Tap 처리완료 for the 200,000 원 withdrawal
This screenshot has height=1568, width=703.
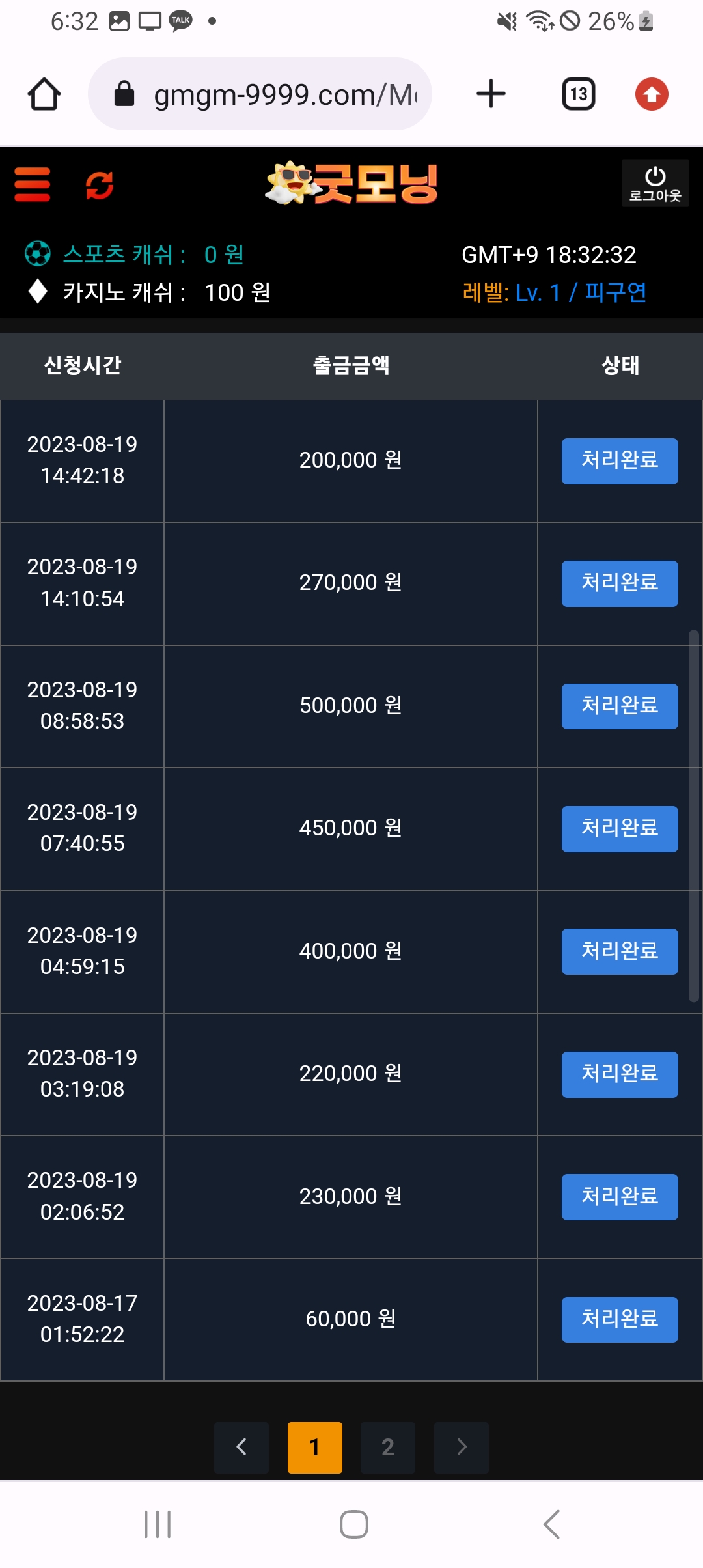[x=620, y=461]
